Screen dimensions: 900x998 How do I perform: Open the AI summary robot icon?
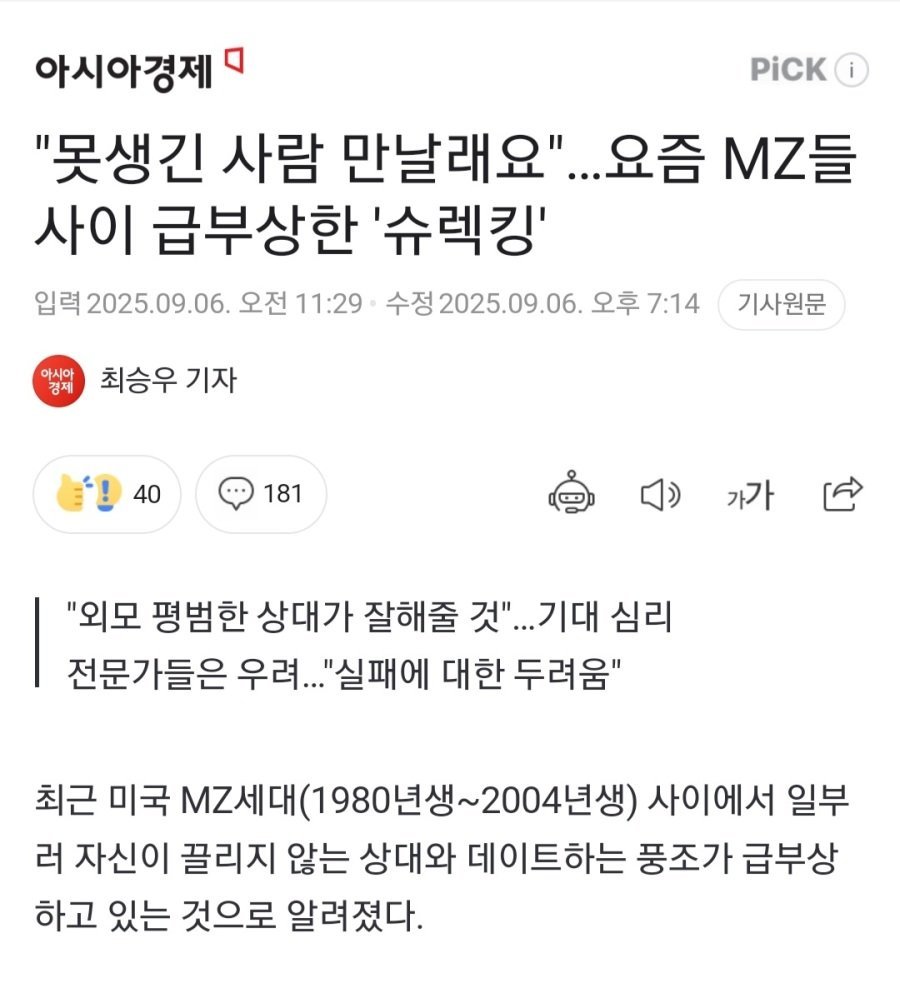572,493
